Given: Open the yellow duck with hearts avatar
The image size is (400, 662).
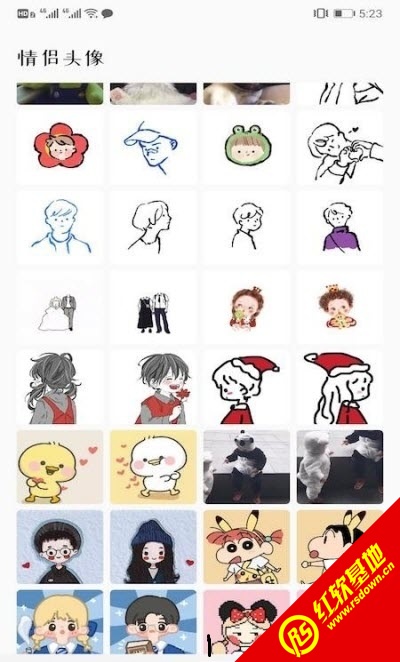Looking at the screenshot, I should point(60,467).
